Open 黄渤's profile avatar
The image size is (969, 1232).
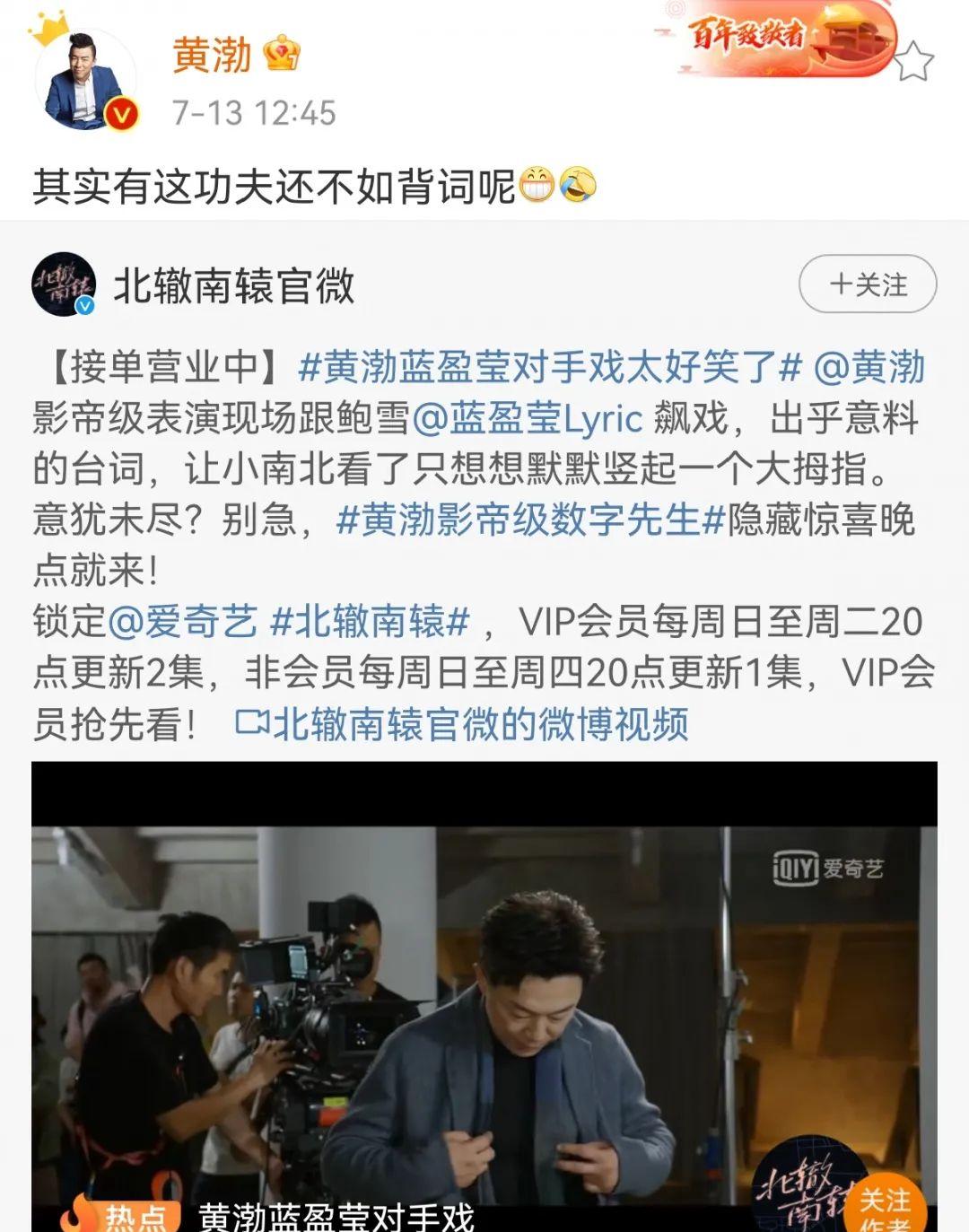click(84, 81)
